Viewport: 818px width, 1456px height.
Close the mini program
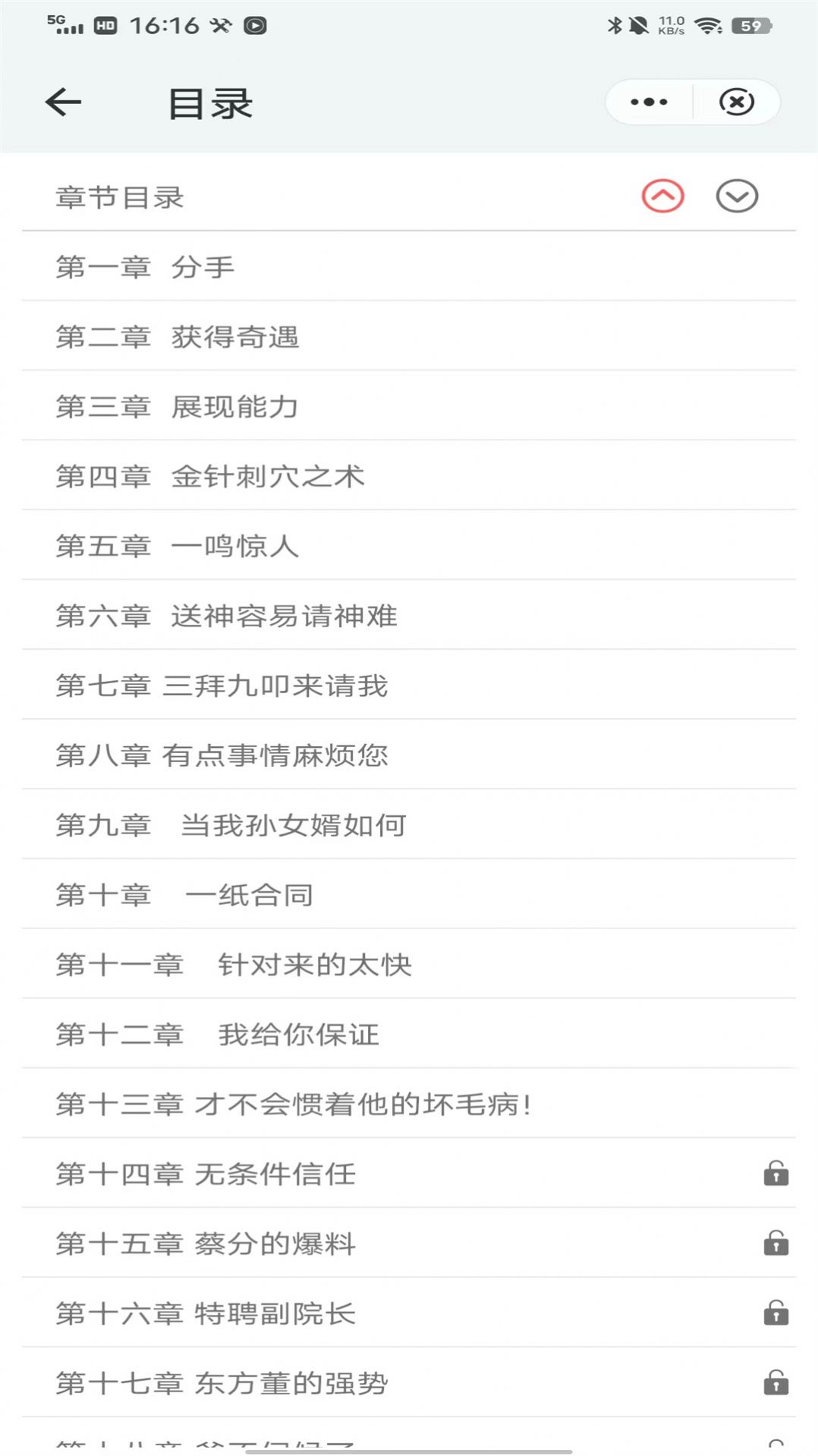tap(736, 102)
